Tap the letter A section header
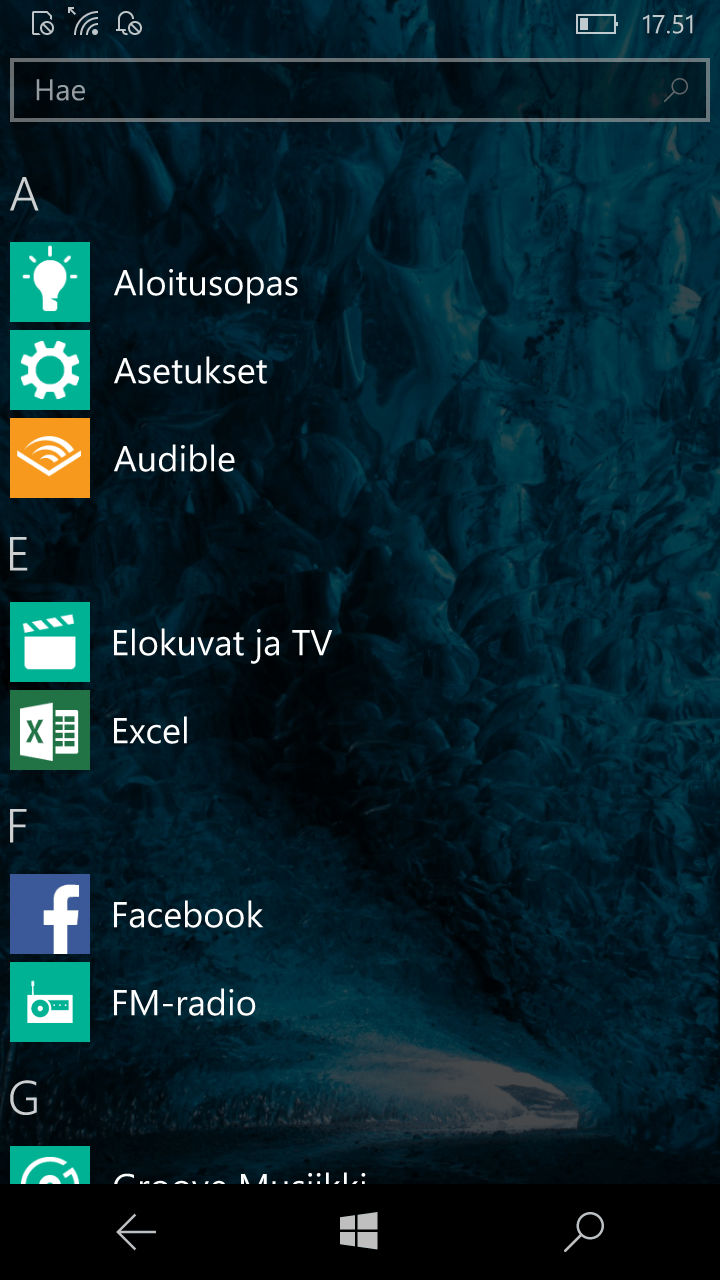The image size is (720, 1280). (24, 195)
